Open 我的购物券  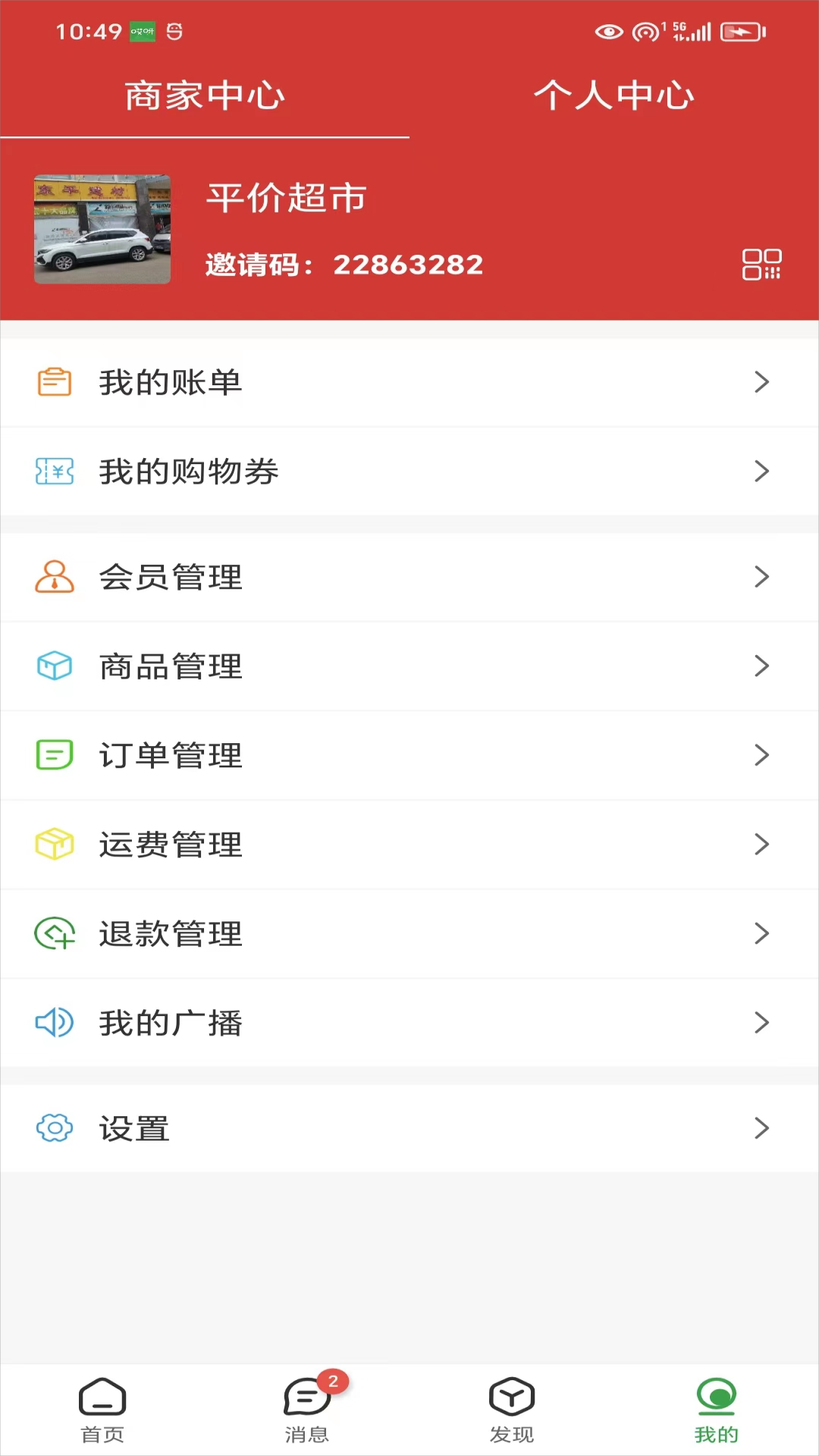(x=409, y=472)
